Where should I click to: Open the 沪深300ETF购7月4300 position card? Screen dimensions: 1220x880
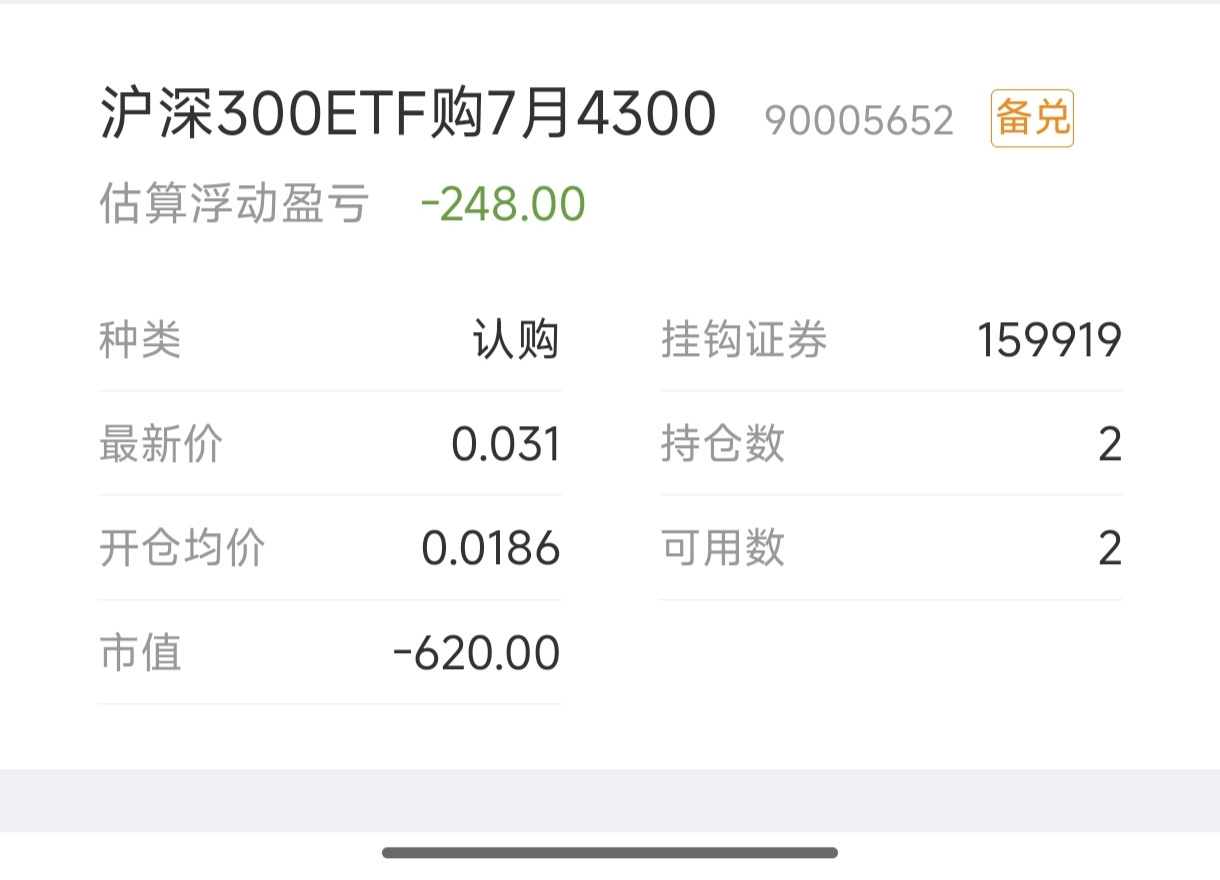pos(408,115)
